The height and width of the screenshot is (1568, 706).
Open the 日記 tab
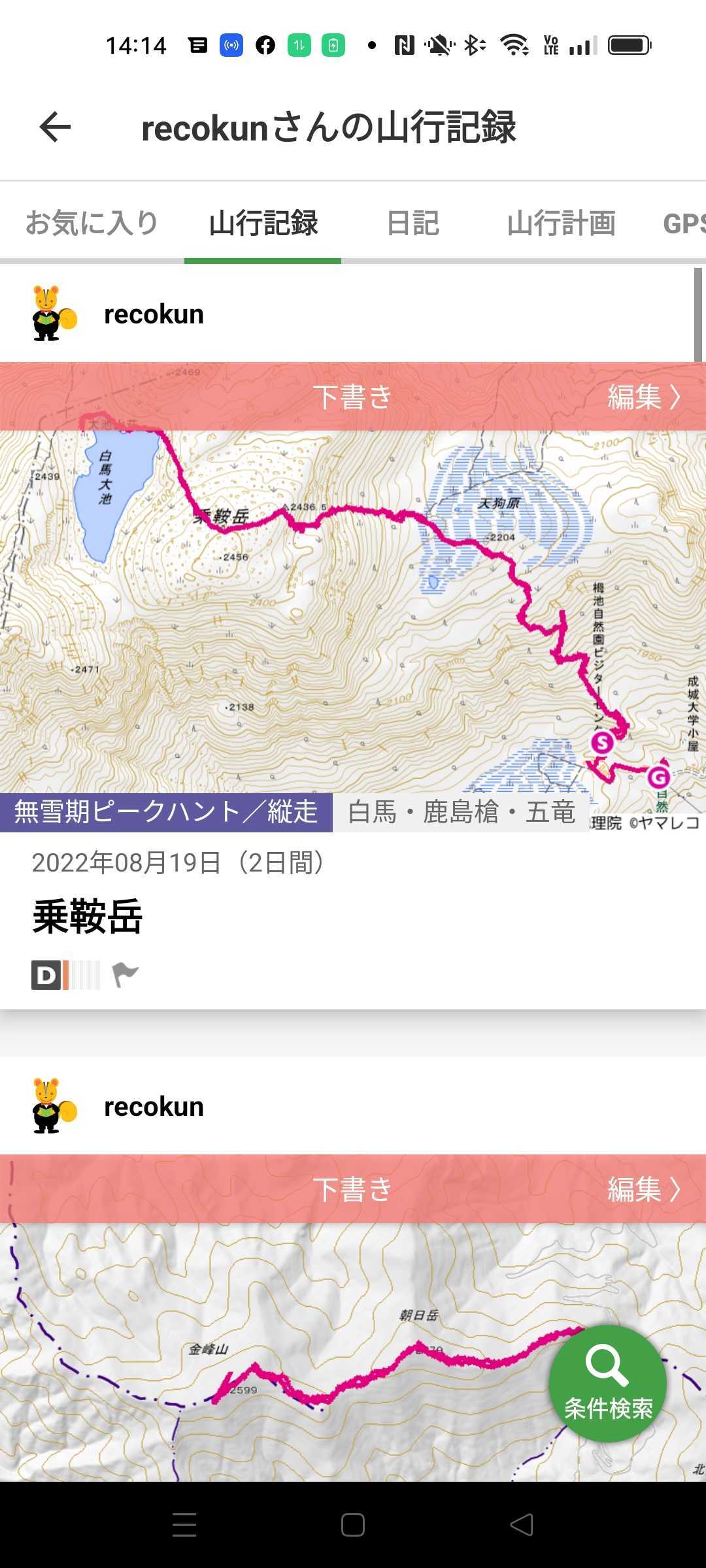413,223
